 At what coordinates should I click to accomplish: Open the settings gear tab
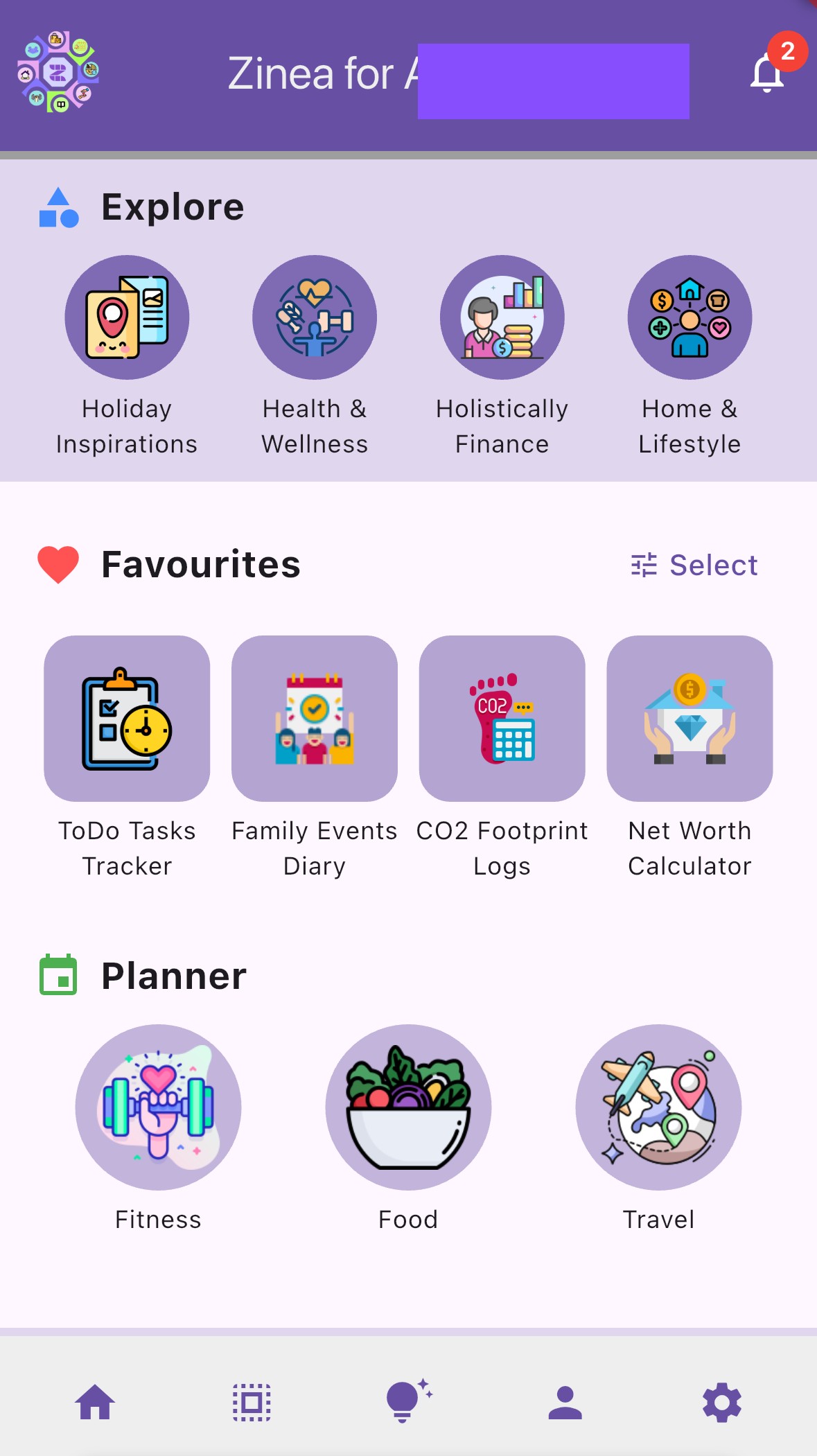pos(722,1403)
